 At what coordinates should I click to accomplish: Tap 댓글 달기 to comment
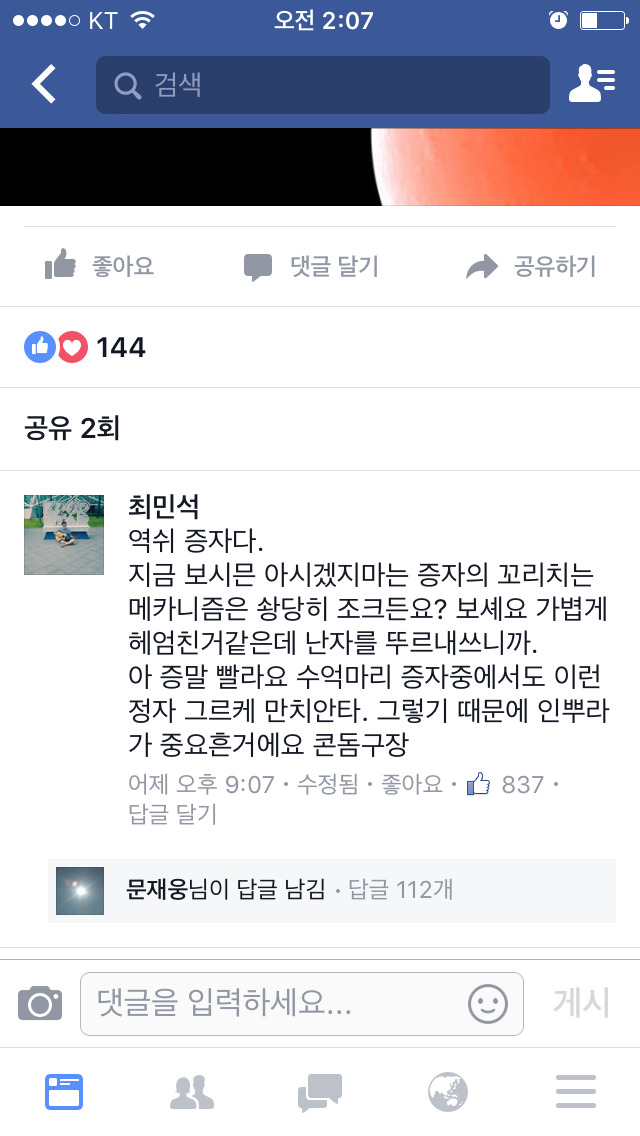coord(312,266)
